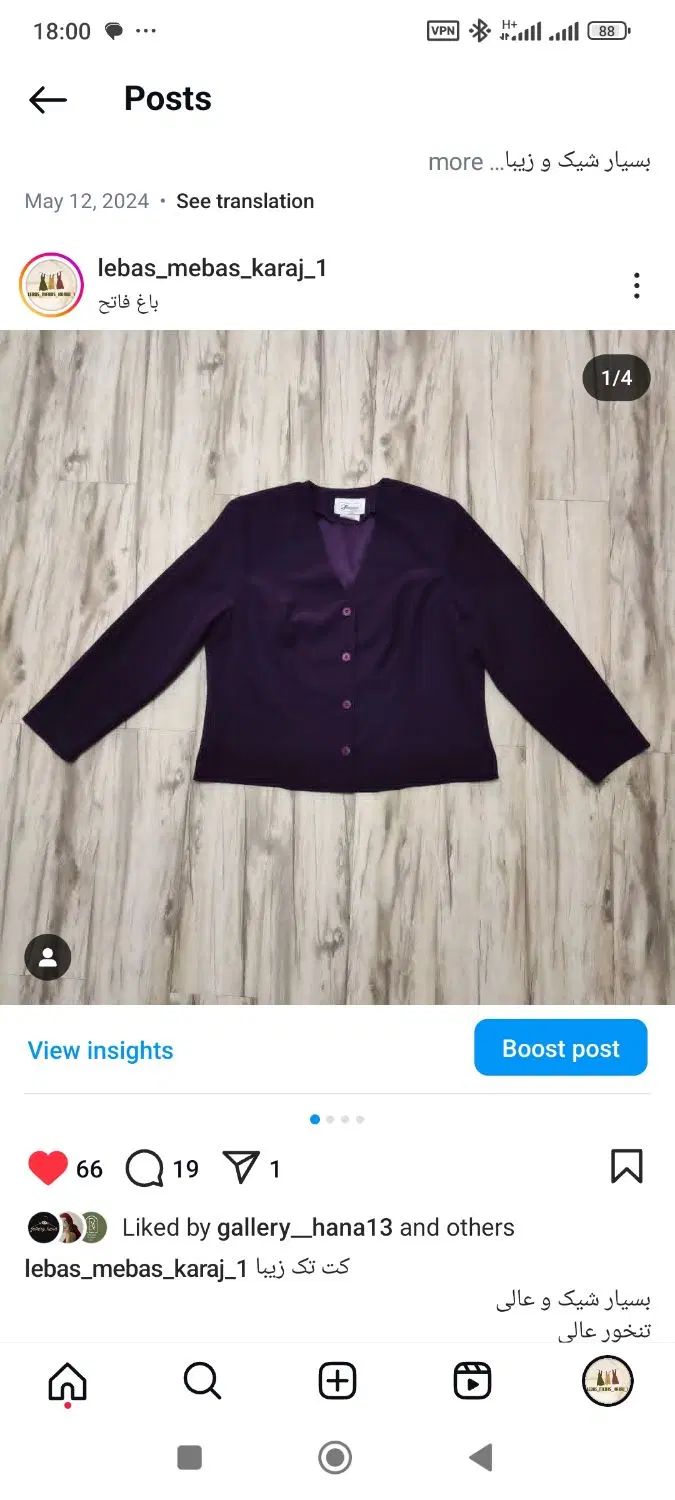Tap the system back triangle
The width and height of the screenshot is (675, 1500).
pos(481,1457)
